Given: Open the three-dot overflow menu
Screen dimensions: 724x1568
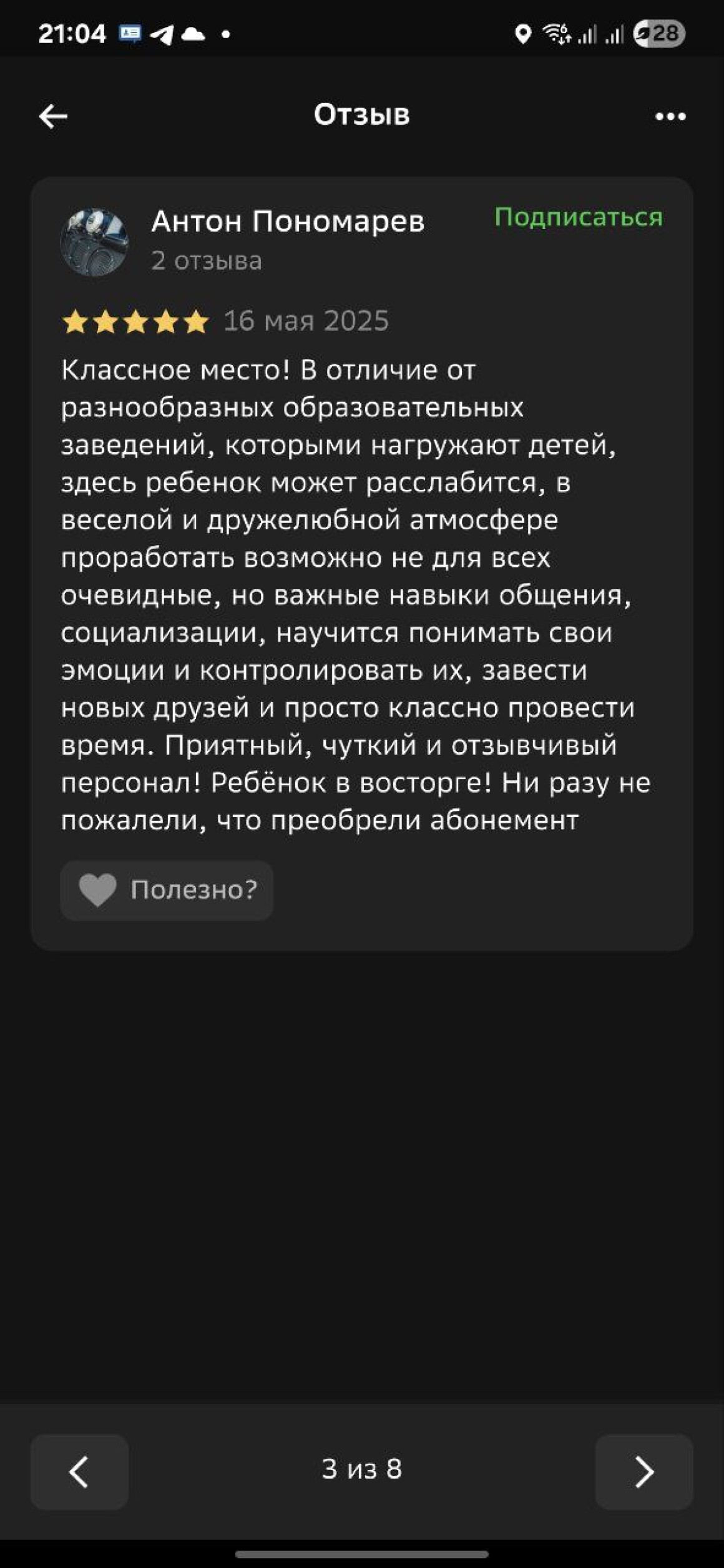Looking at the screenshot, I should (670, 116).
